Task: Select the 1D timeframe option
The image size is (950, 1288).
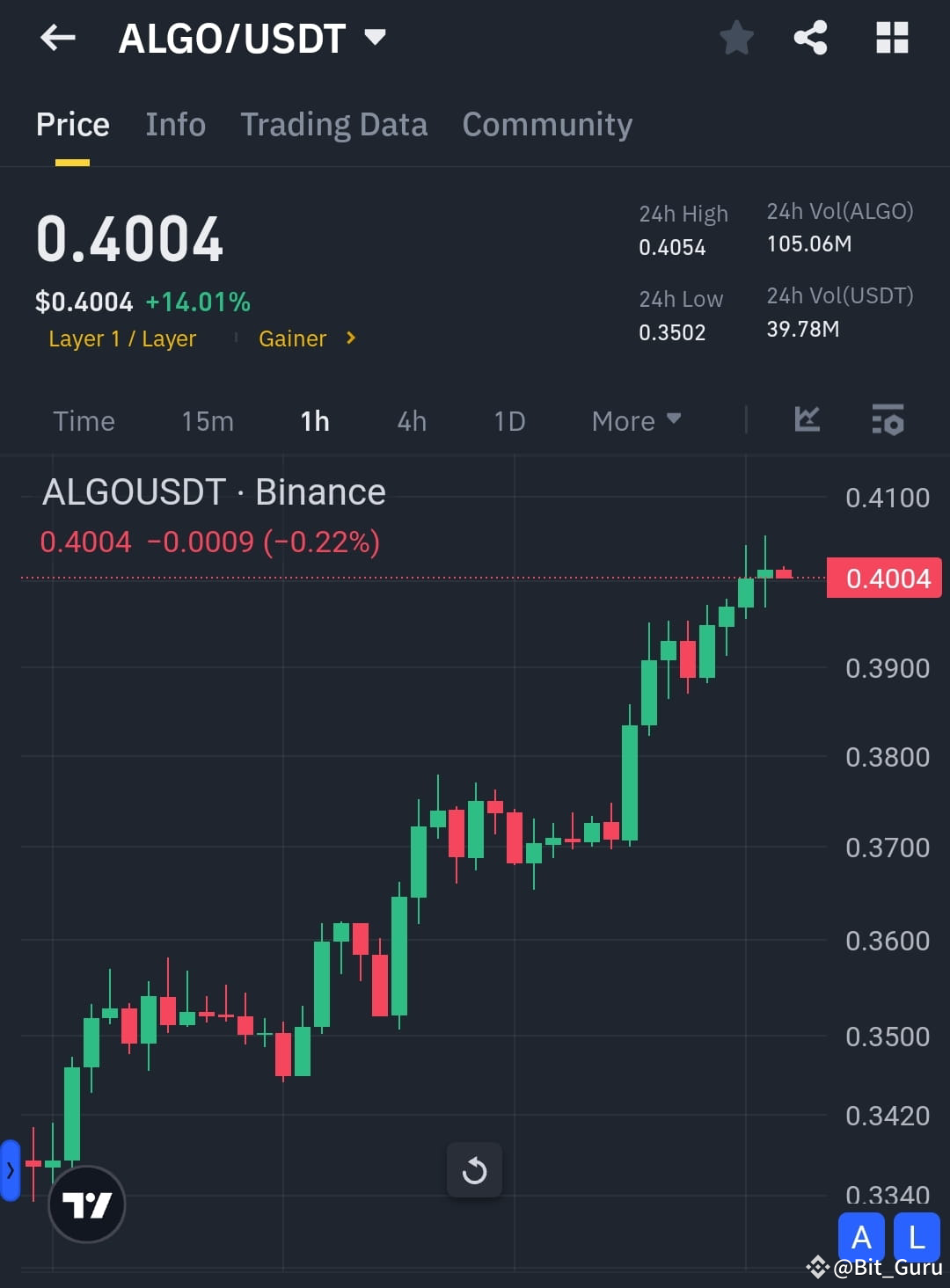Action: click(508, 420)
